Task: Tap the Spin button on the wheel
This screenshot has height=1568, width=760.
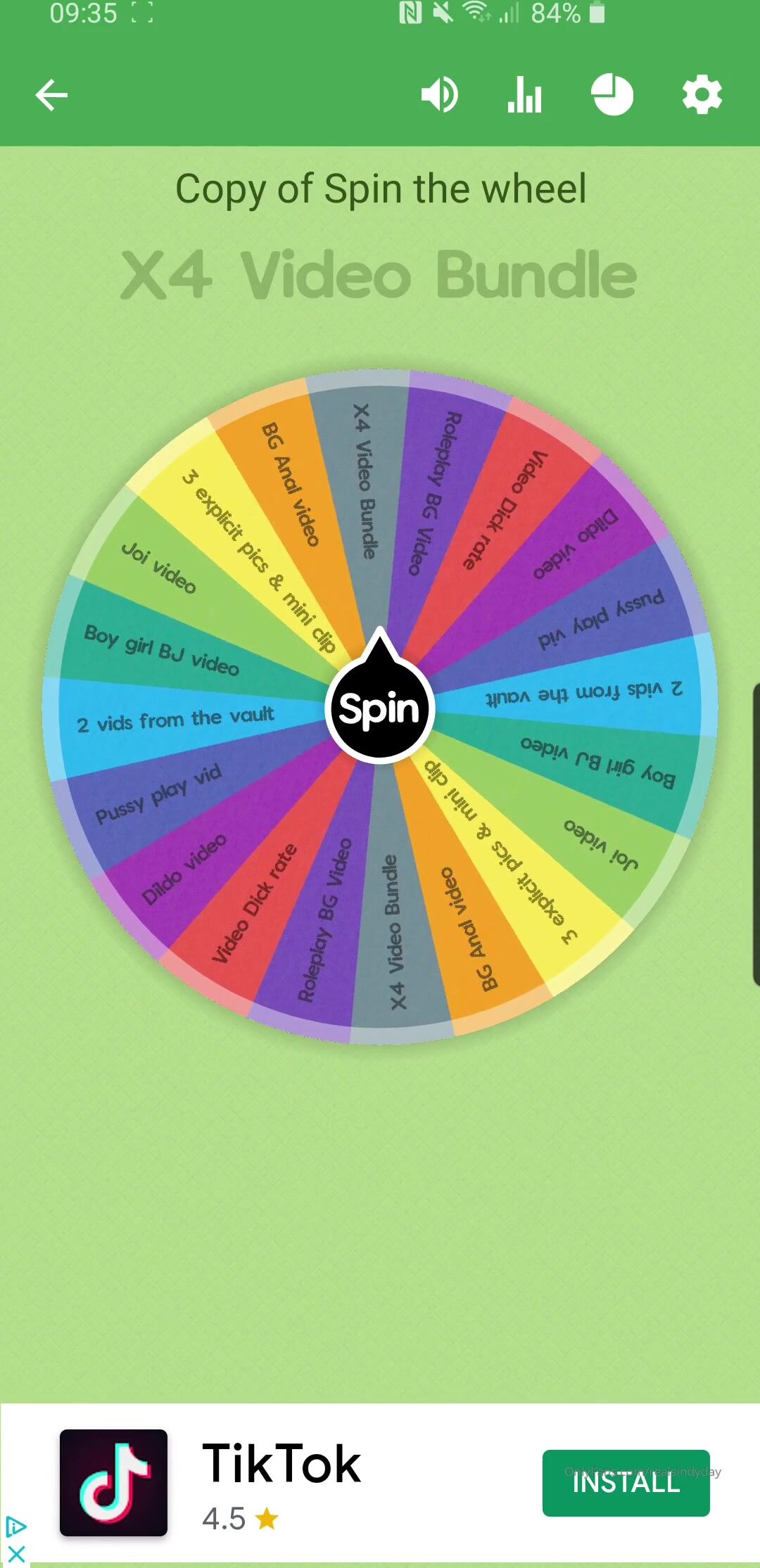Action: click(x=379, y=708)
